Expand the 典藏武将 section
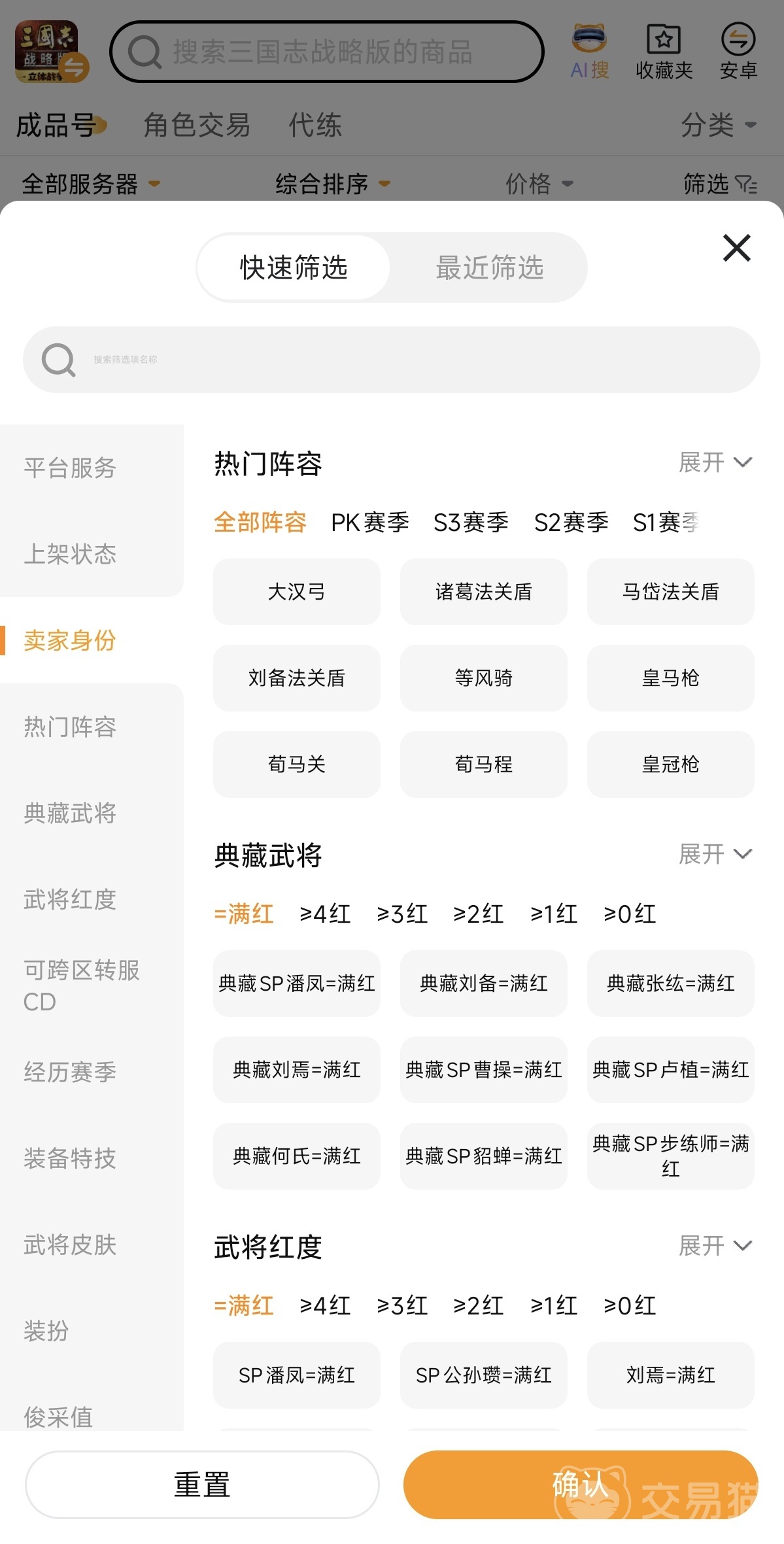Viewport: 784px width, 1544px height. click(x=715, y=854)
